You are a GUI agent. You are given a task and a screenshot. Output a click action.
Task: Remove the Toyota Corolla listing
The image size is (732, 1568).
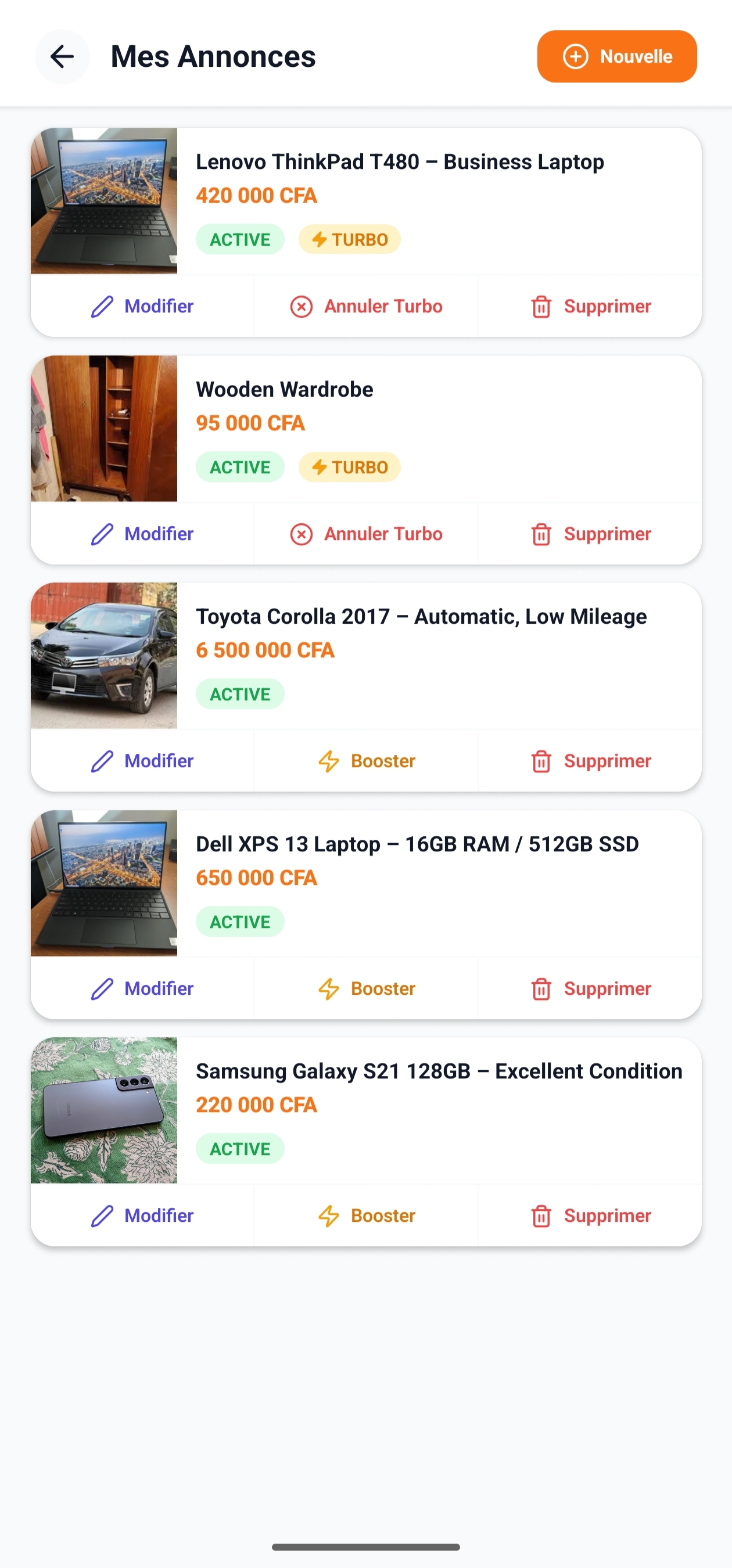pyautogui.click(x=590, y=761)
